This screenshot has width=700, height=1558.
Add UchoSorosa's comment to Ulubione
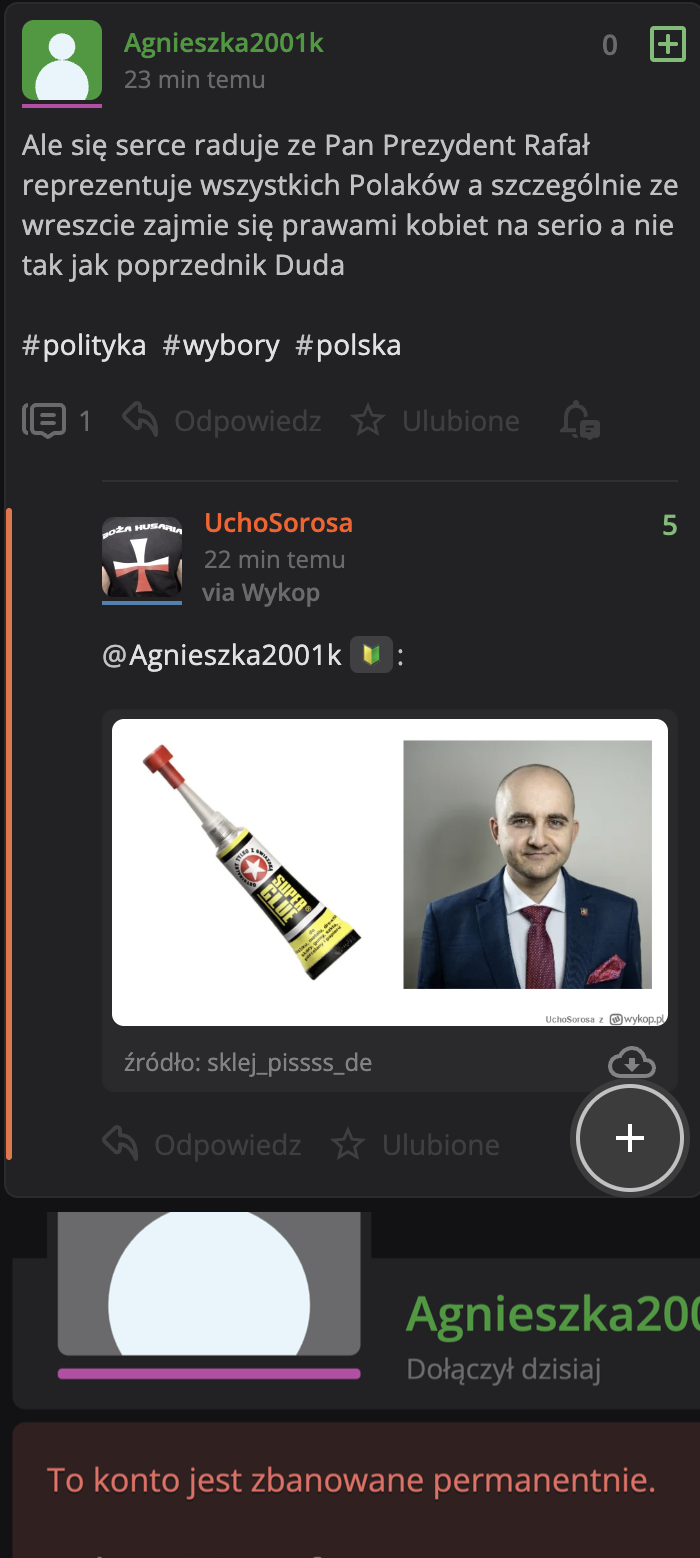click(x=416, y=1144)
